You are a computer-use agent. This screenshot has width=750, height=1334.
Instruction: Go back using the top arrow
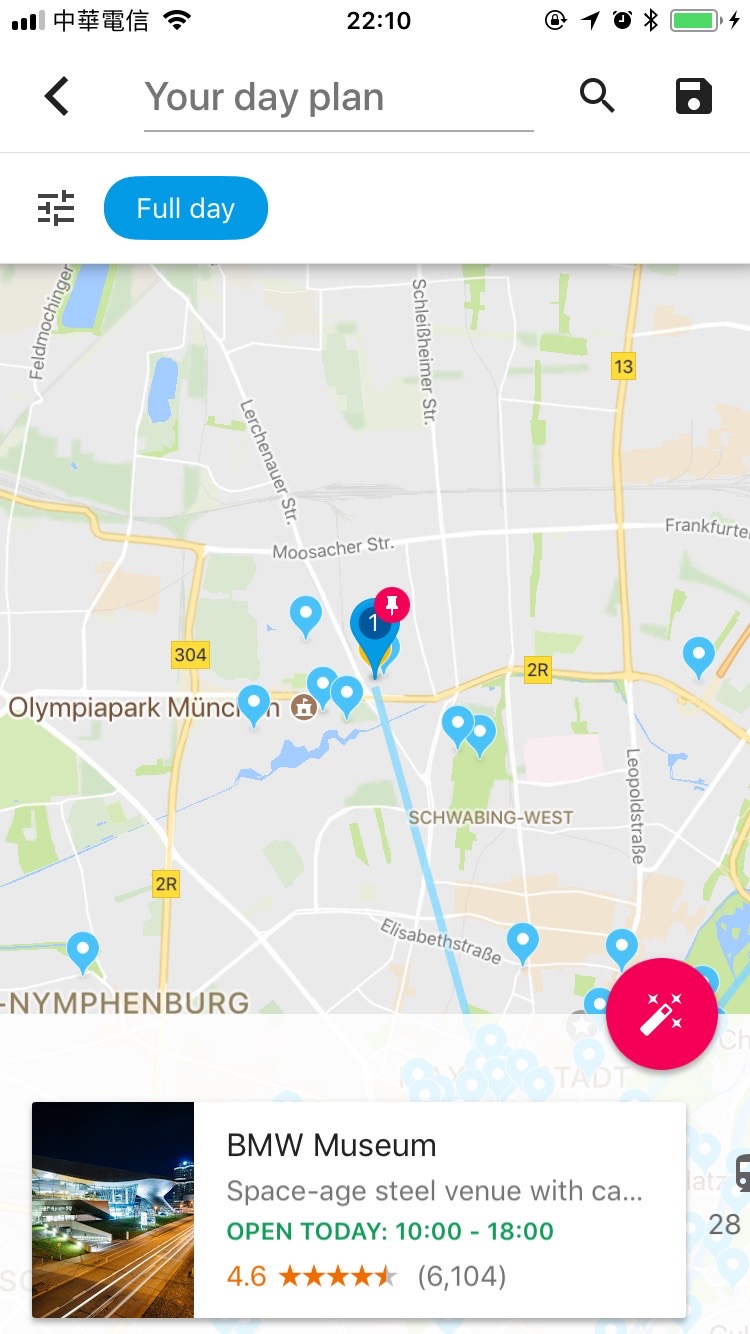coord(57,97)
